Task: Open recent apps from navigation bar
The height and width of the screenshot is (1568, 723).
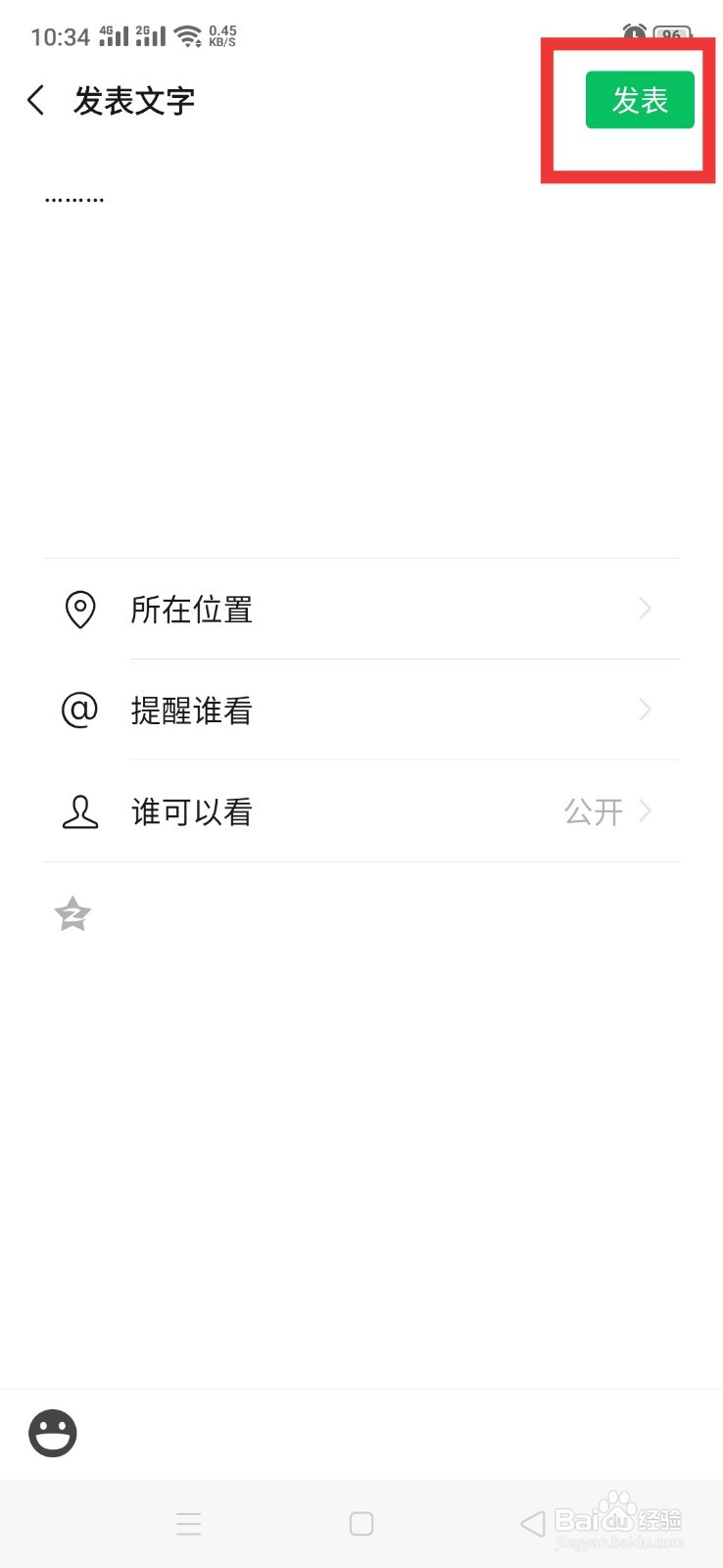Action: point(189,1524)
